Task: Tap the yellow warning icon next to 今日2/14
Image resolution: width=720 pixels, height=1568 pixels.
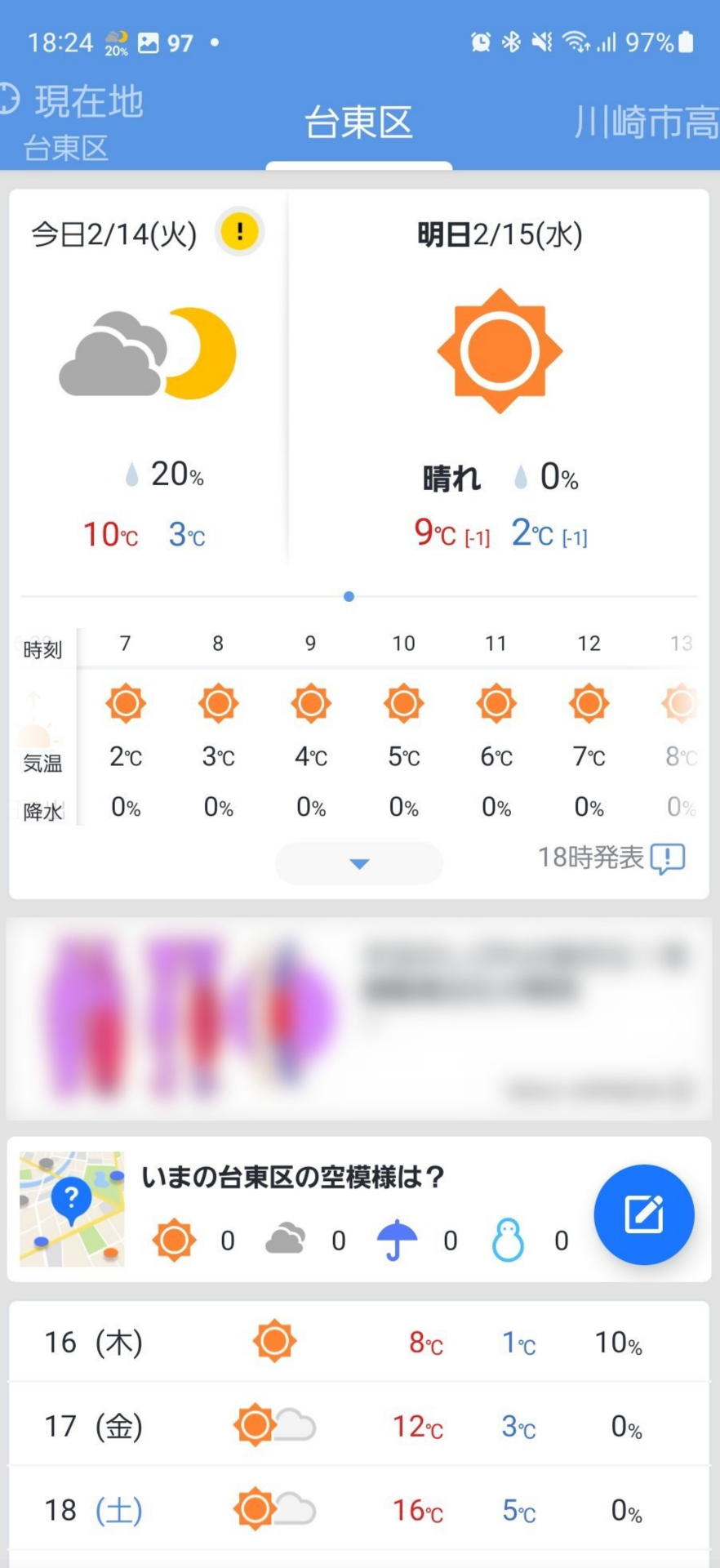Action: tap(239, 231)
